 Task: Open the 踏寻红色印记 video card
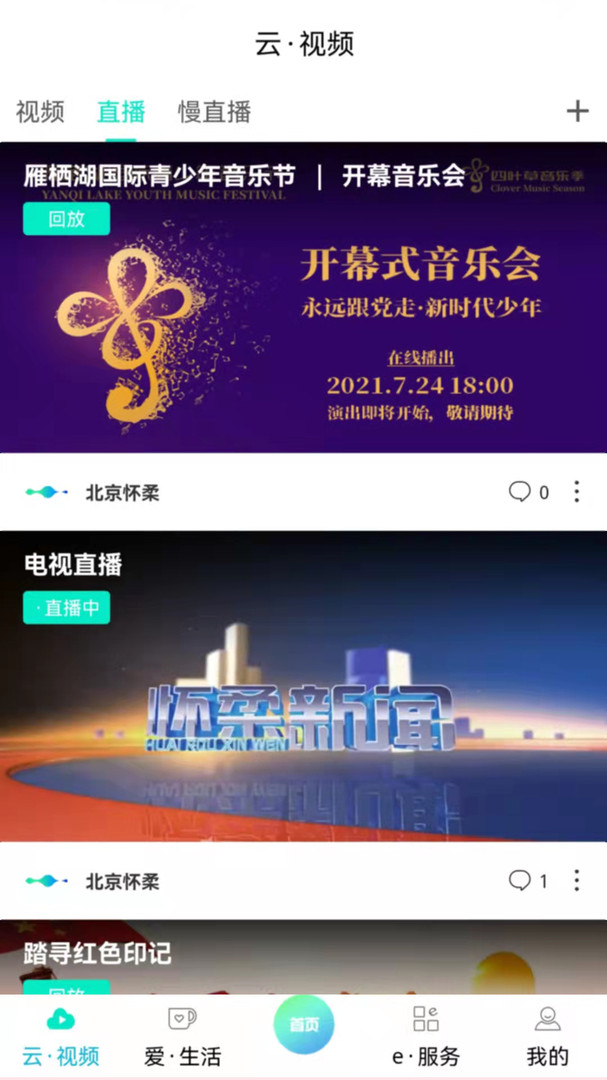(x=303, y=960)
